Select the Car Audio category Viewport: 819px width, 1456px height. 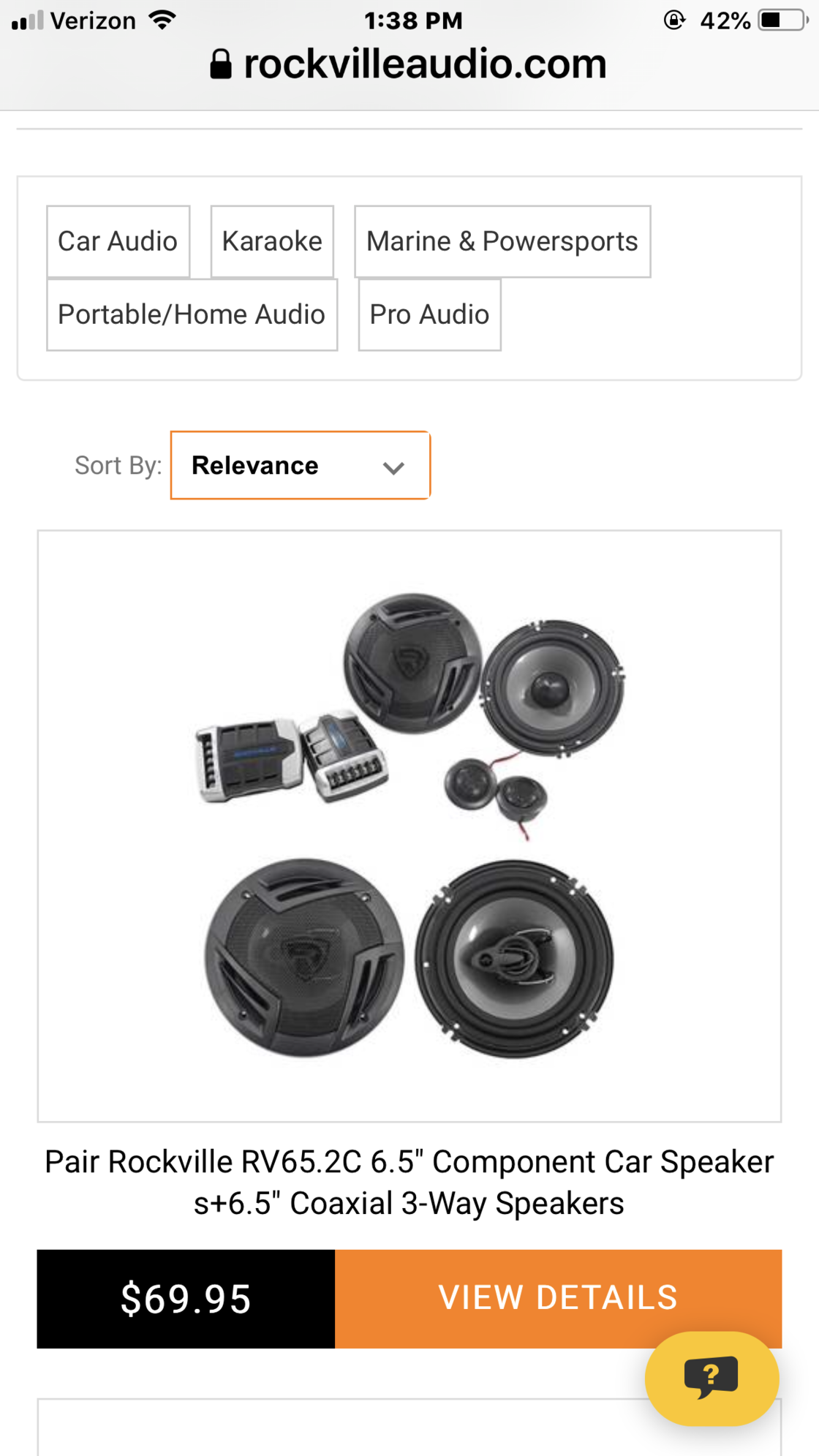[118, 241]
